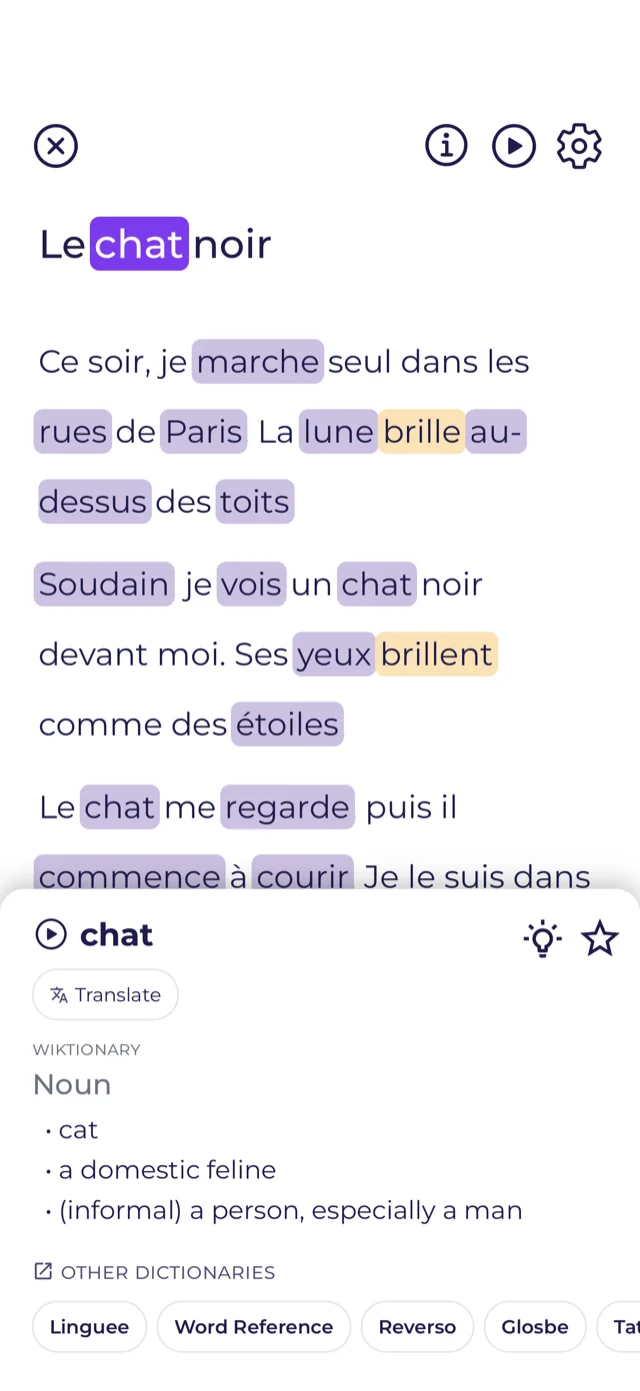Play pronunciation of chat

(x=51, y=934)
